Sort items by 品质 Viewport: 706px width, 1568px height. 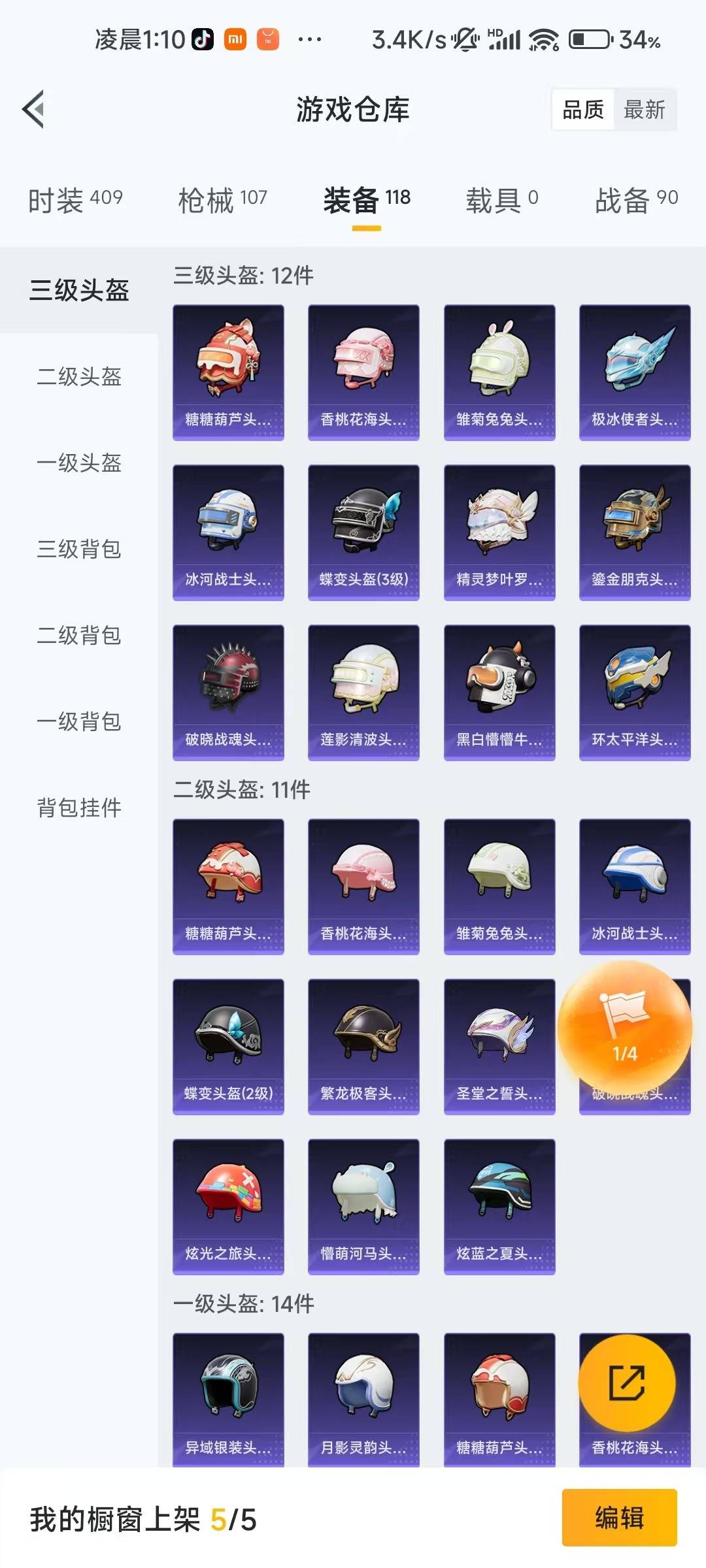coord(583,110)
